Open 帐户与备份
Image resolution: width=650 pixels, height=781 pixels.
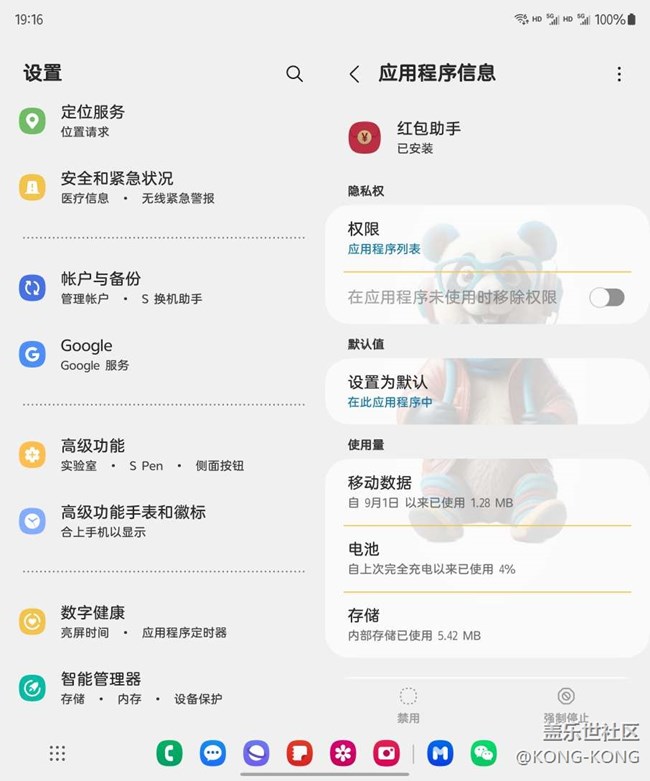160,287
